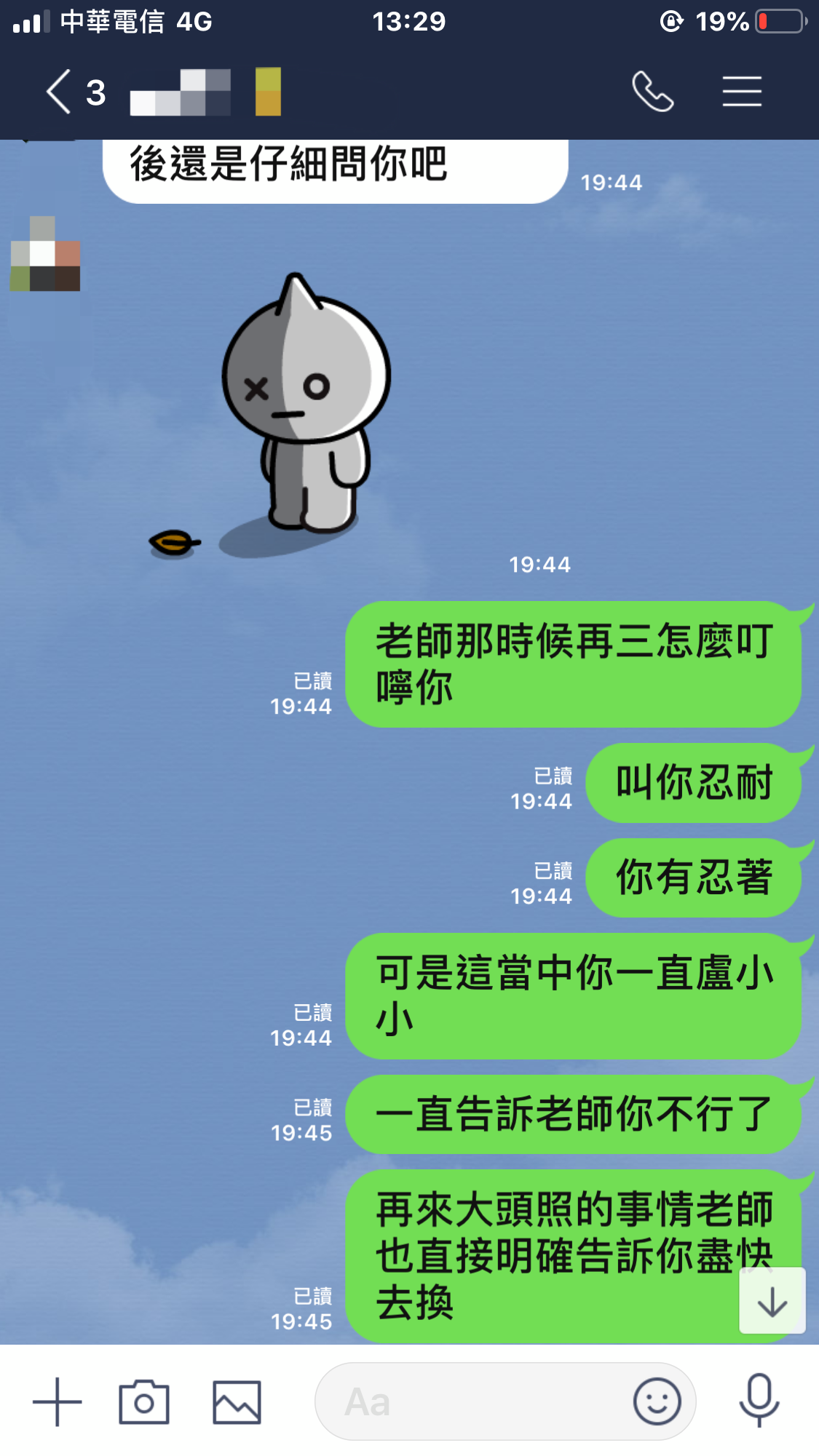Open the plus attachment menu
The height and width of the screenshot is (1456, 819).
point(57,1401)
